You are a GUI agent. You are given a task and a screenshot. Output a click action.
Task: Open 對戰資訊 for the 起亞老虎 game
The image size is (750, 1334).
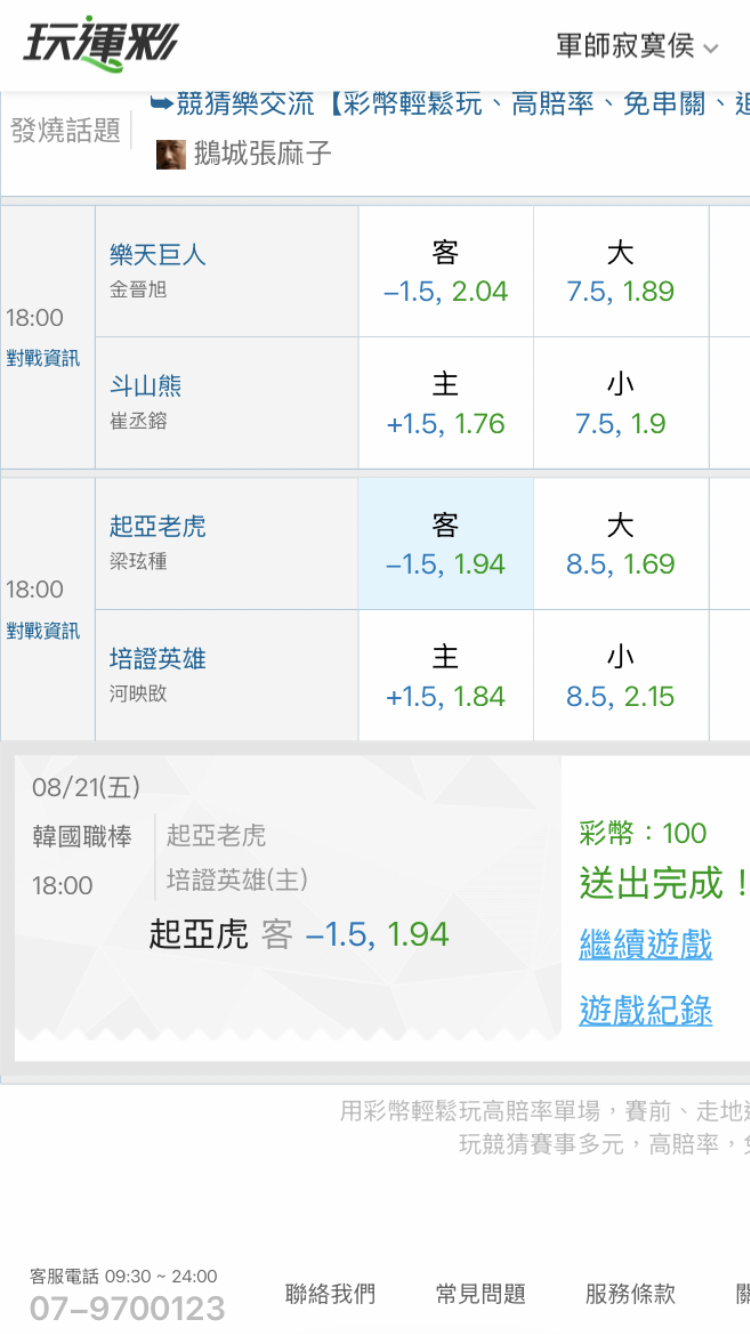[x=43, y=631]
